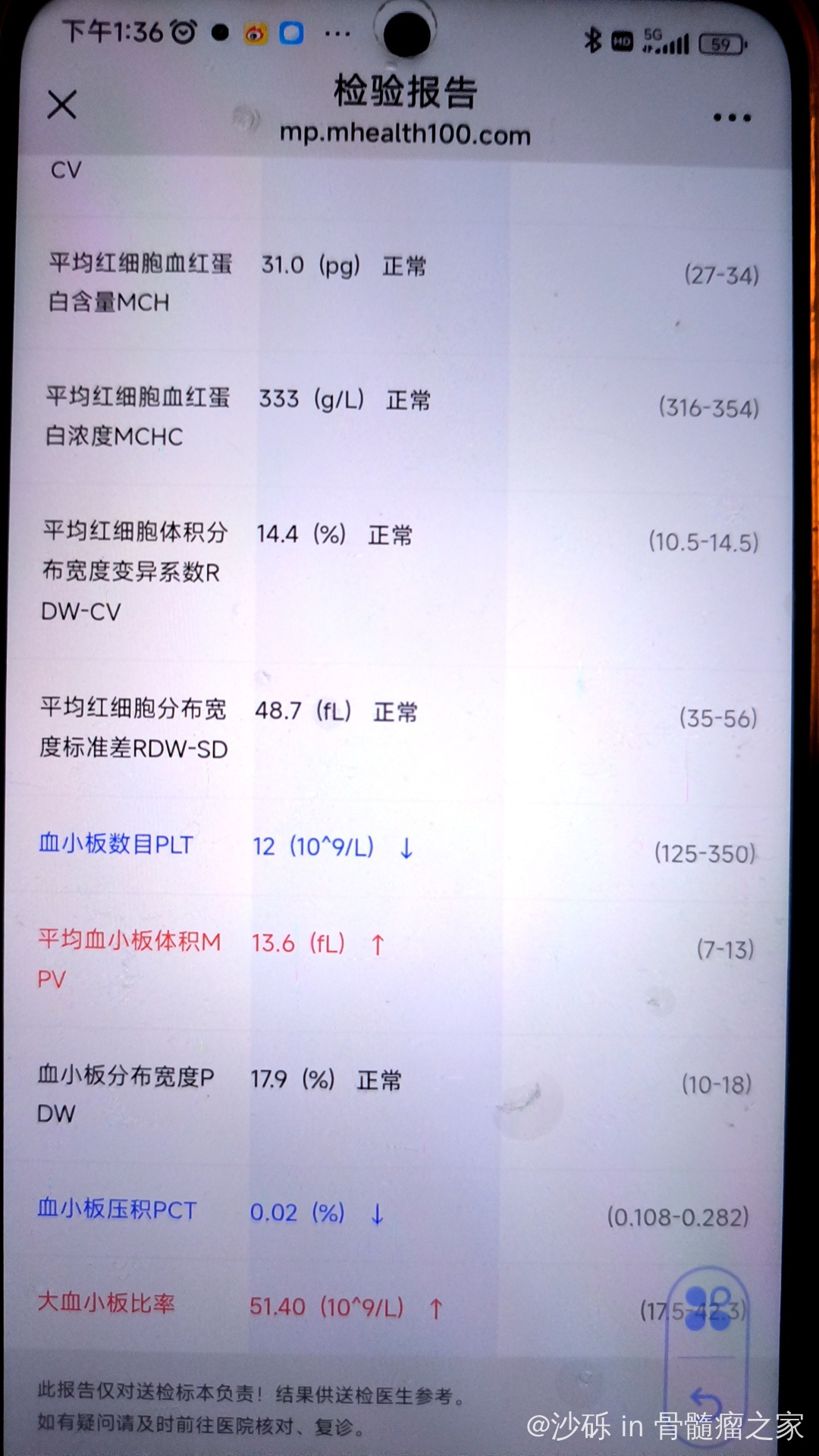819x1456 pixels.
Task: Close the 检验报告 web page
Action: point(61,105)
